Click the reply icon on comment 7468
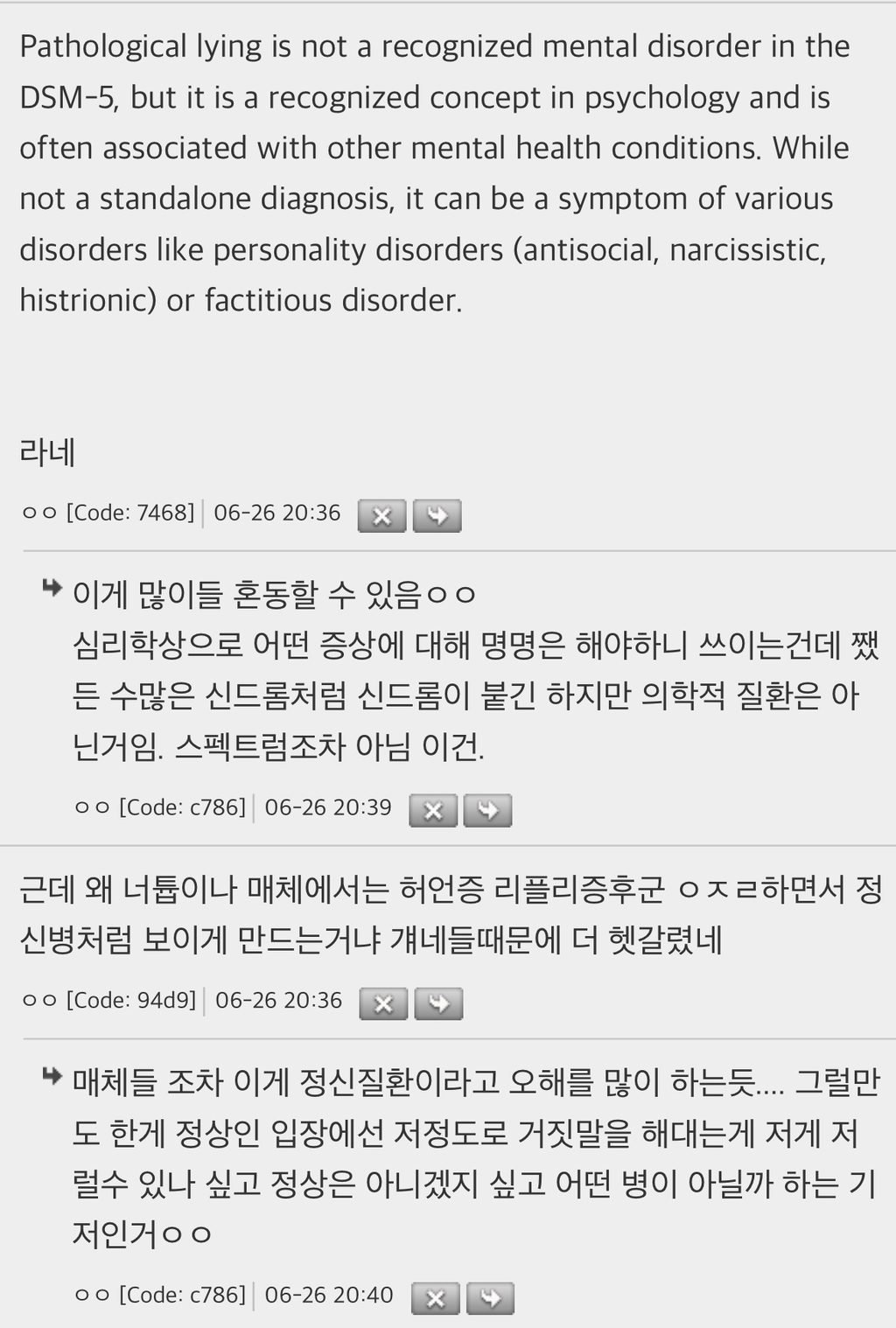The width and height of the screenshot is (896, 1328). 437,516
